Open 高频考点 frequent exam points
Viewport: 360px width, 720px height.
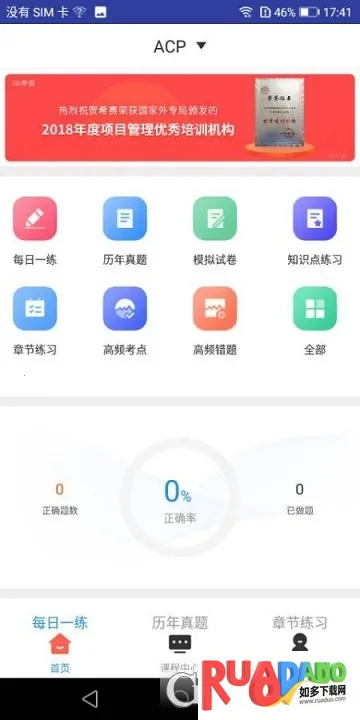pos(125,321)
